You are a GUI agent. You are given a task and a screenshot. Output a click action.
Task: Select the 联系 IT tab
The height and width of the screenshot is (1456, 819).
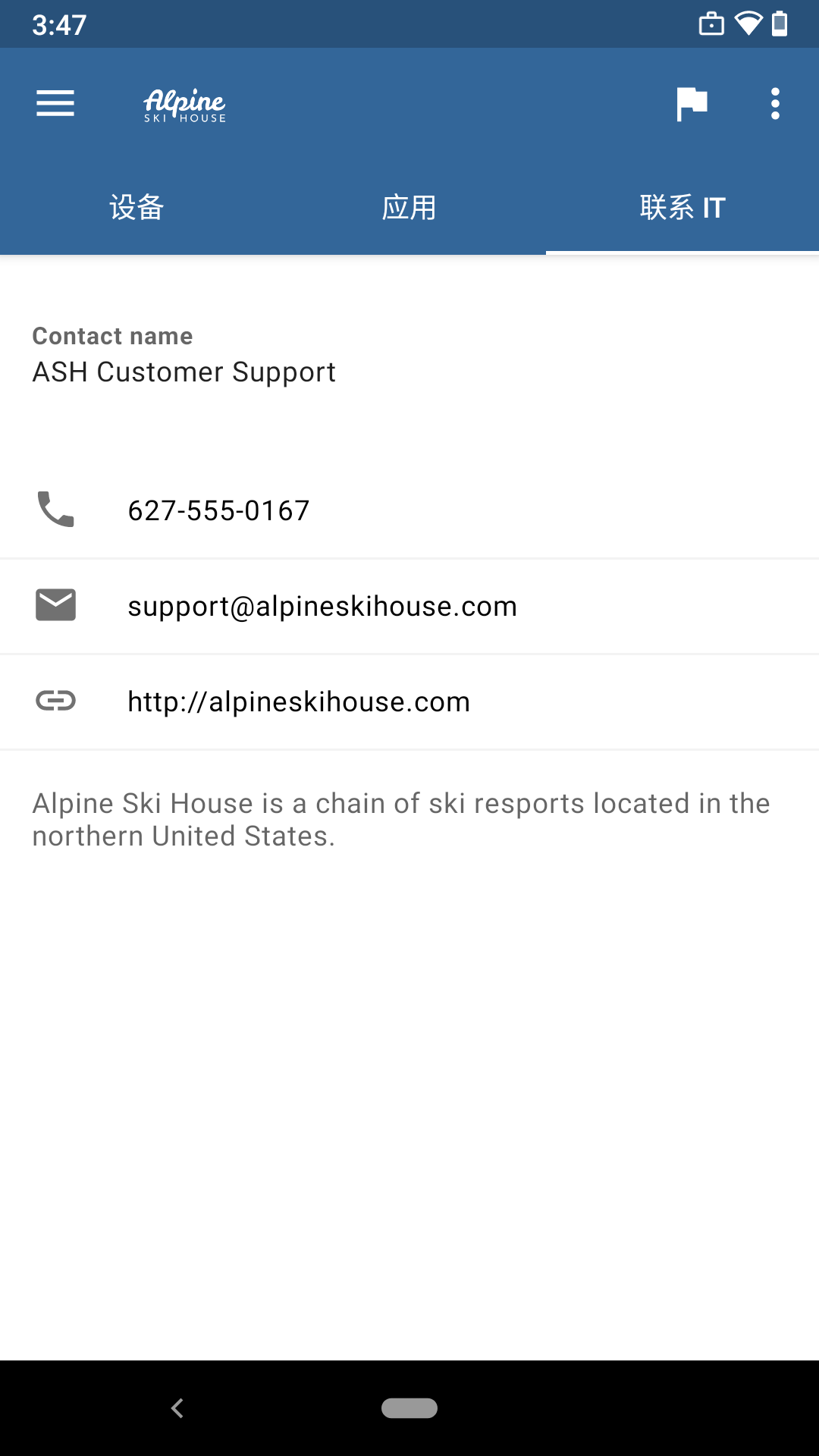tap(682, 207)
